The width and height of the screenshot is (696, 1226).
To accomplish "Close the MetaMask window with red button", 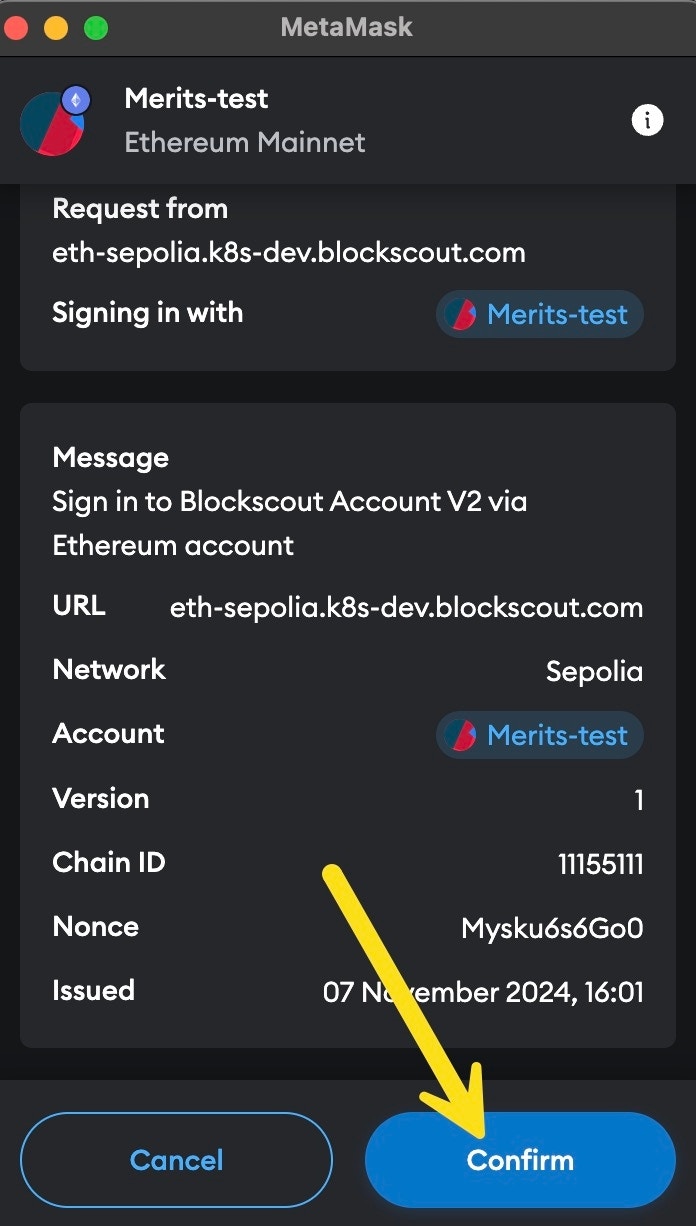I will point(15,27).
